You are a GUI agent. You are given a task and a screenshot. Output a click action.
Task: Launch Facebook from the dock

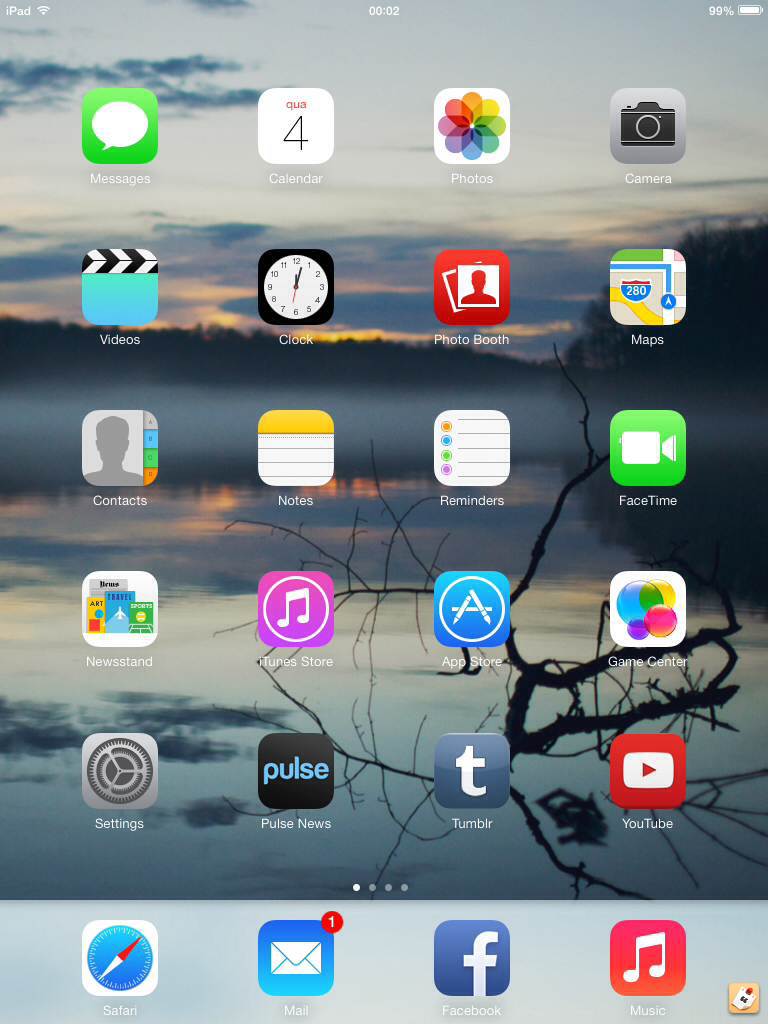(472, 958)
